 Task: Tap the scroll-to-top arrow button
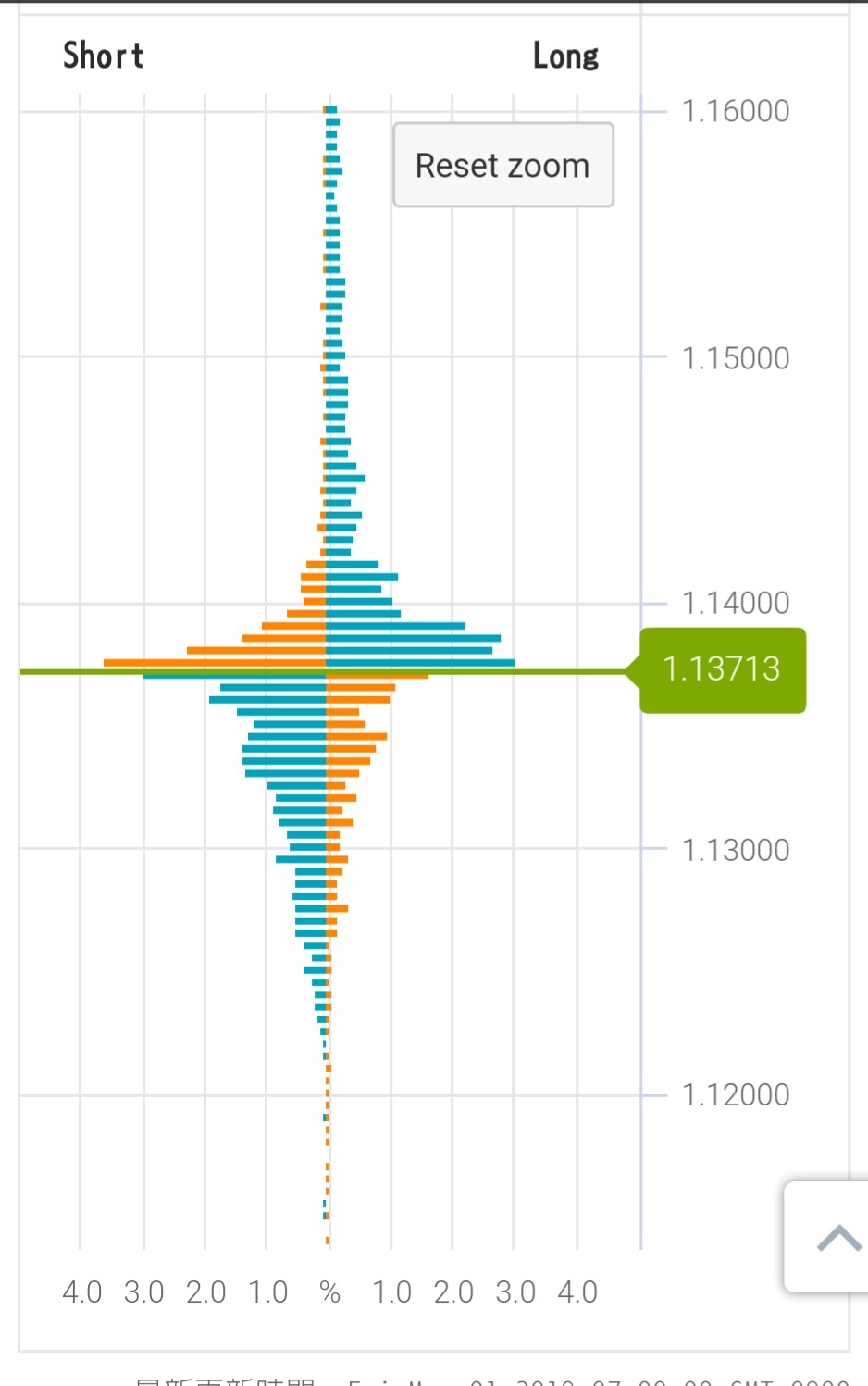tap(834, 1237)
